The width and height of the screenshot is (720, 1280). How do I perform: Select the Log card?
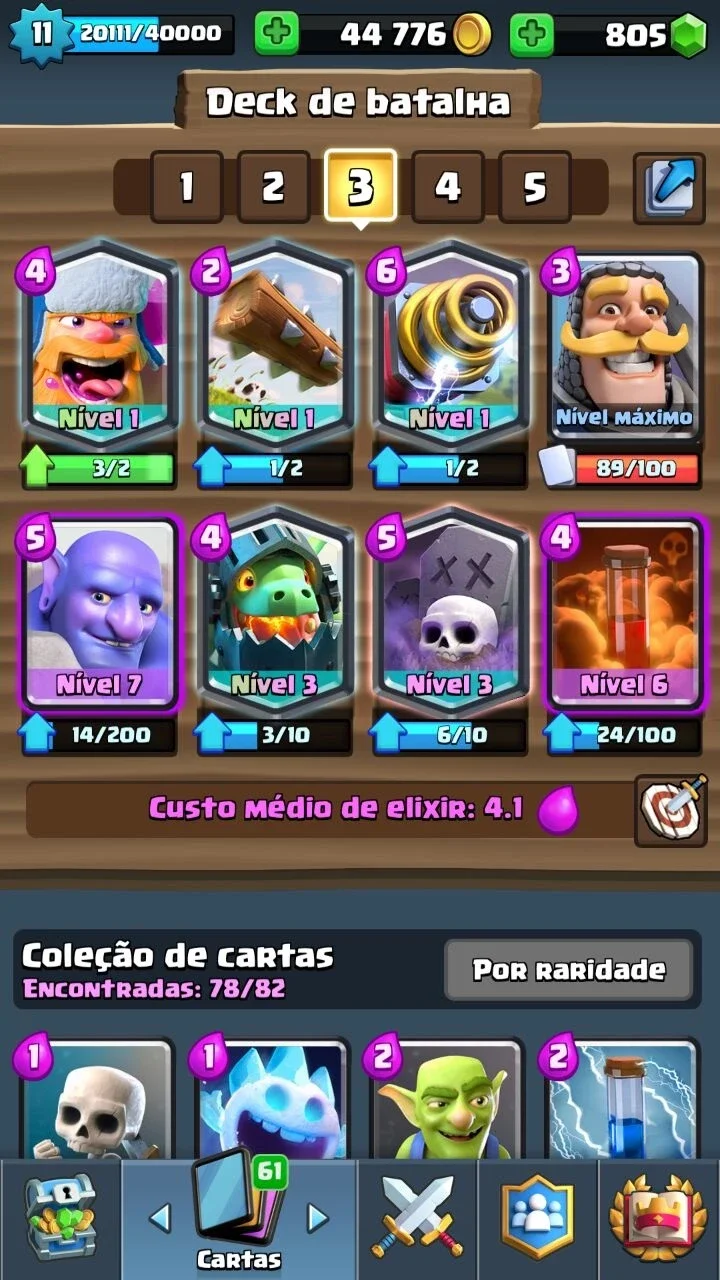(x=274, y=347)
